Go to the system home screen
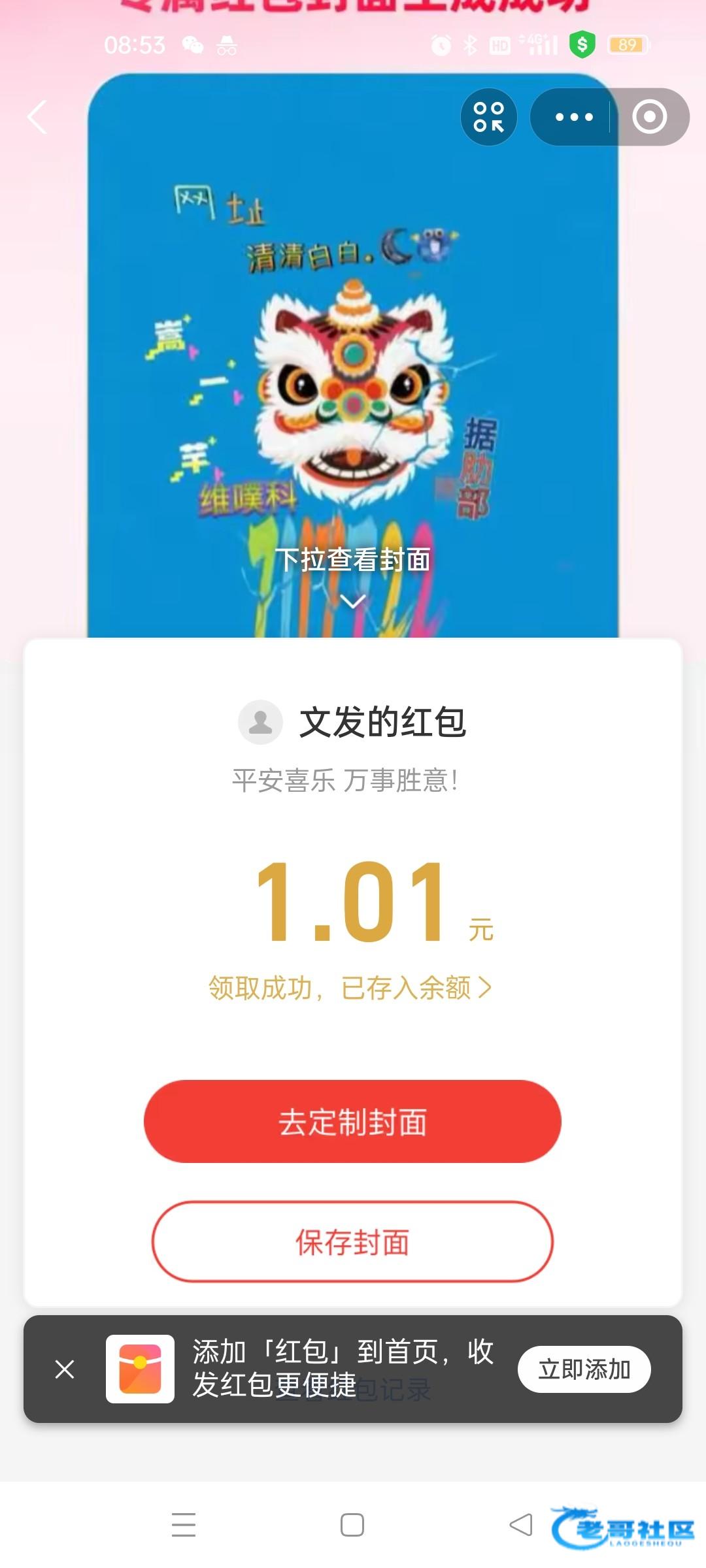This screenshot has width=706, height=1568. click(x=352, y=1525)
